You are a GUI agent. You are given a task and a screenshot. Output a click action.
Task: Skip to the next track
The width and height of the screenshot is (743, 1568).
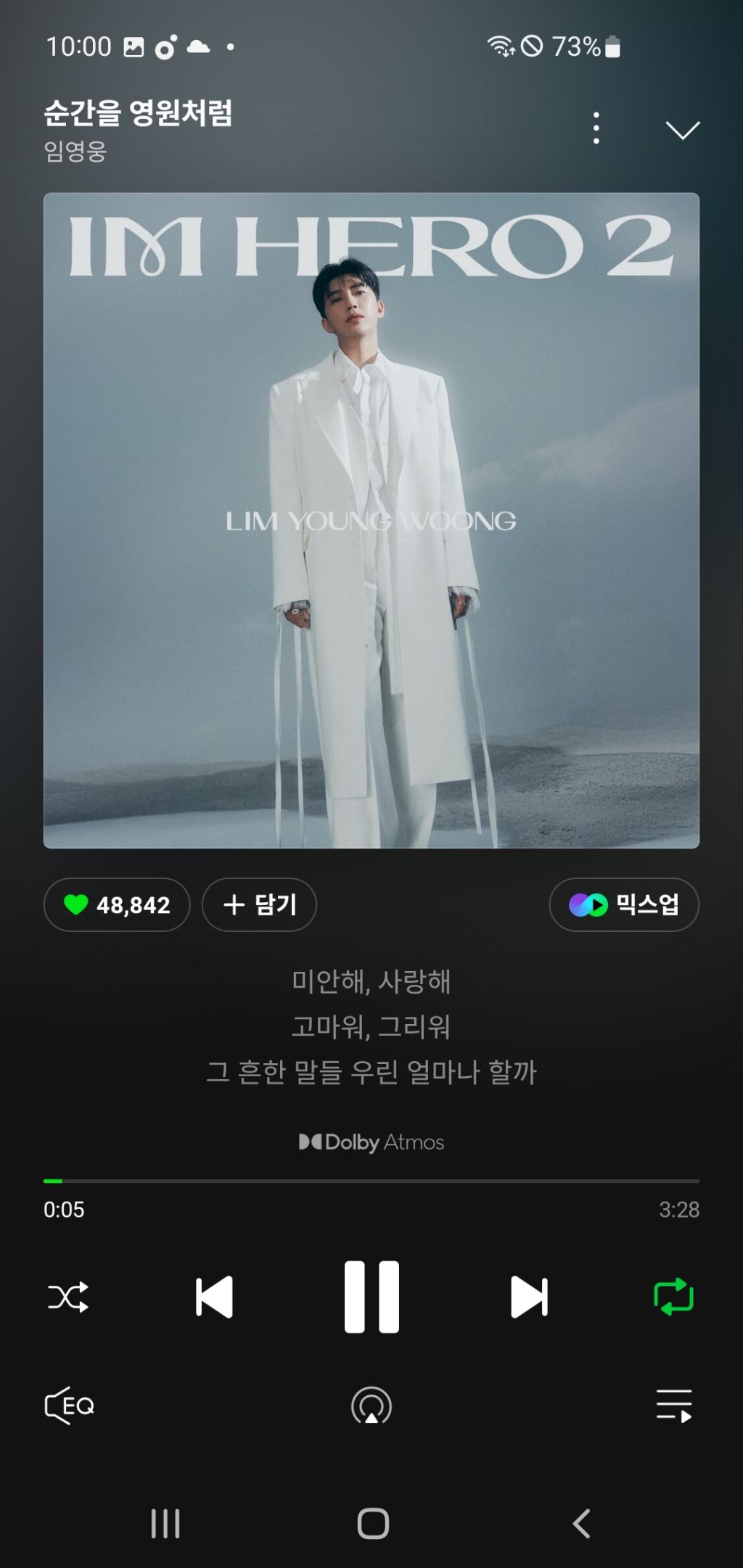[x=529, y=1297]
